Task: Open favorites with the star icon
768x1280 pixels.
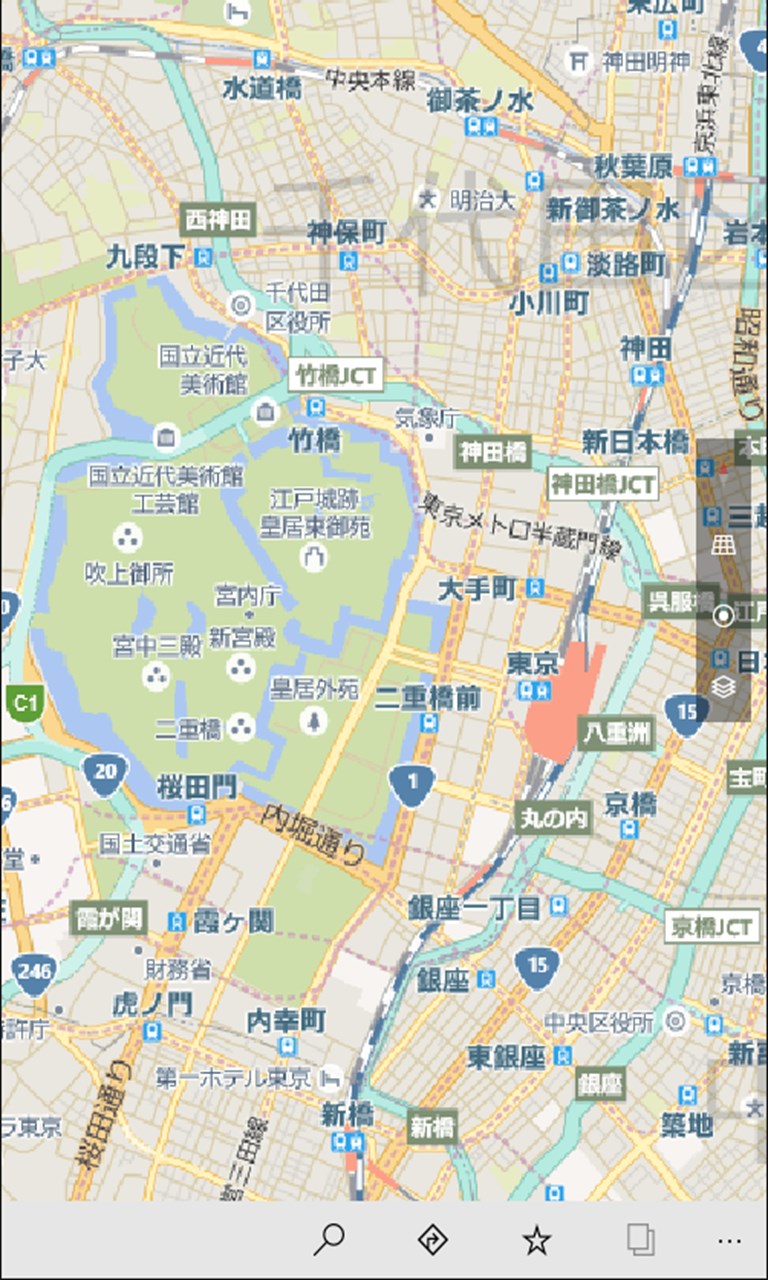Action: [x=537, y=1240]
